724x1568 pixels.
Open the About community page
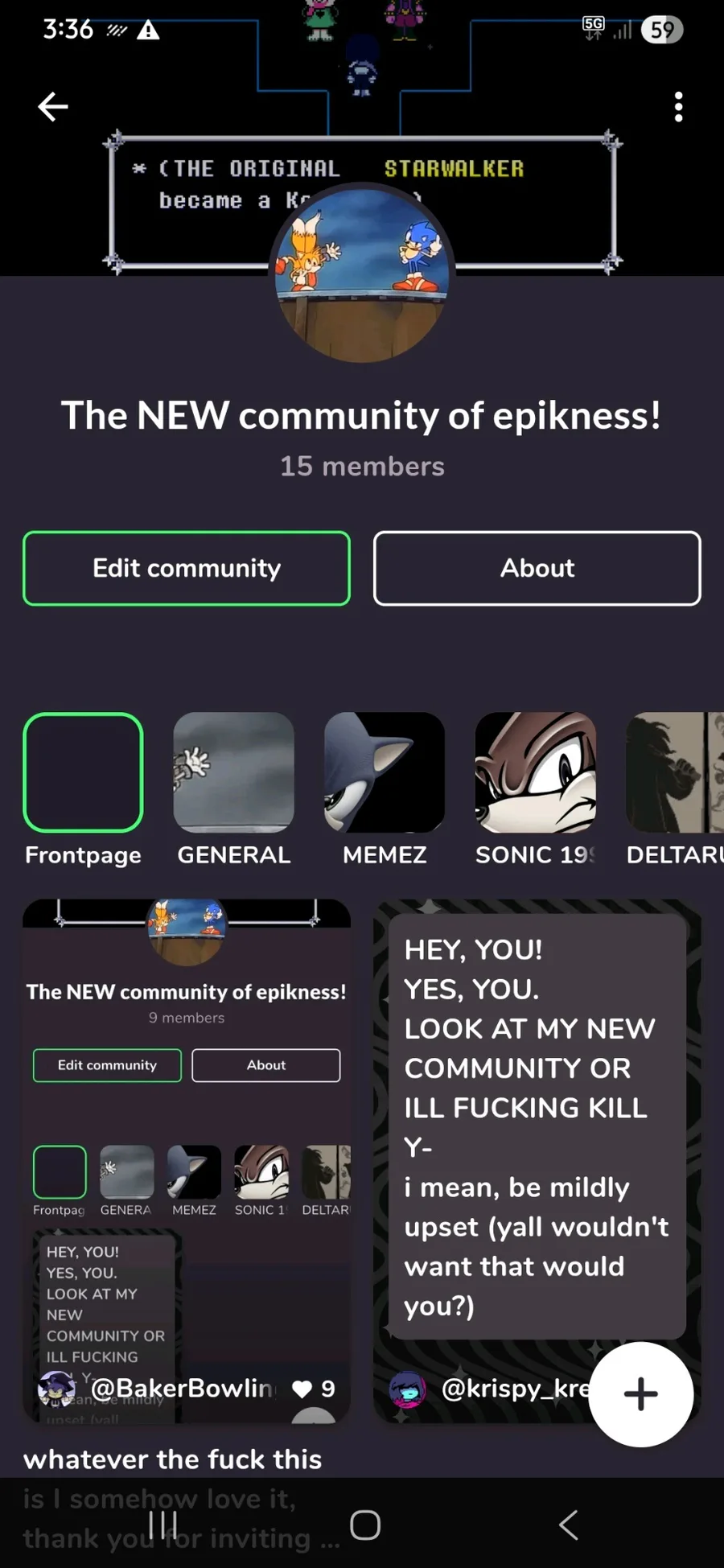tap(537, 568)
